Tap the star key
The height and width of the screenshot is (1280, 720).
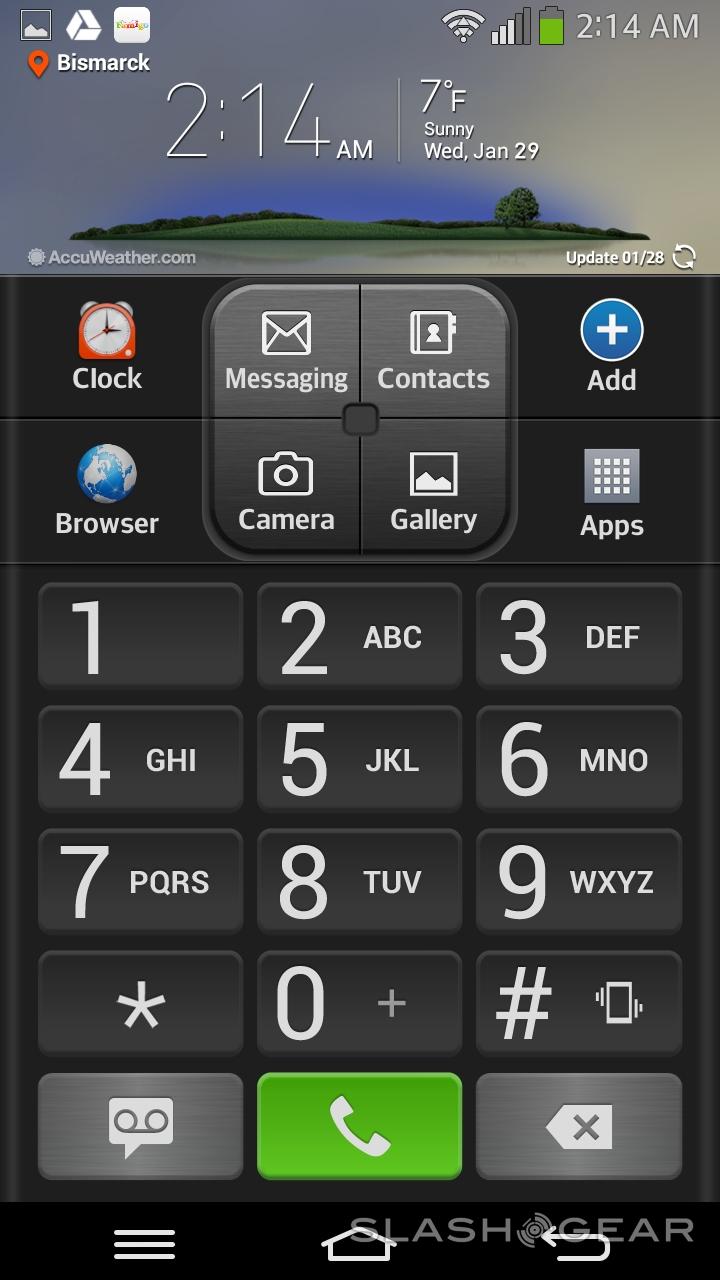click(x=140, y=1004)
